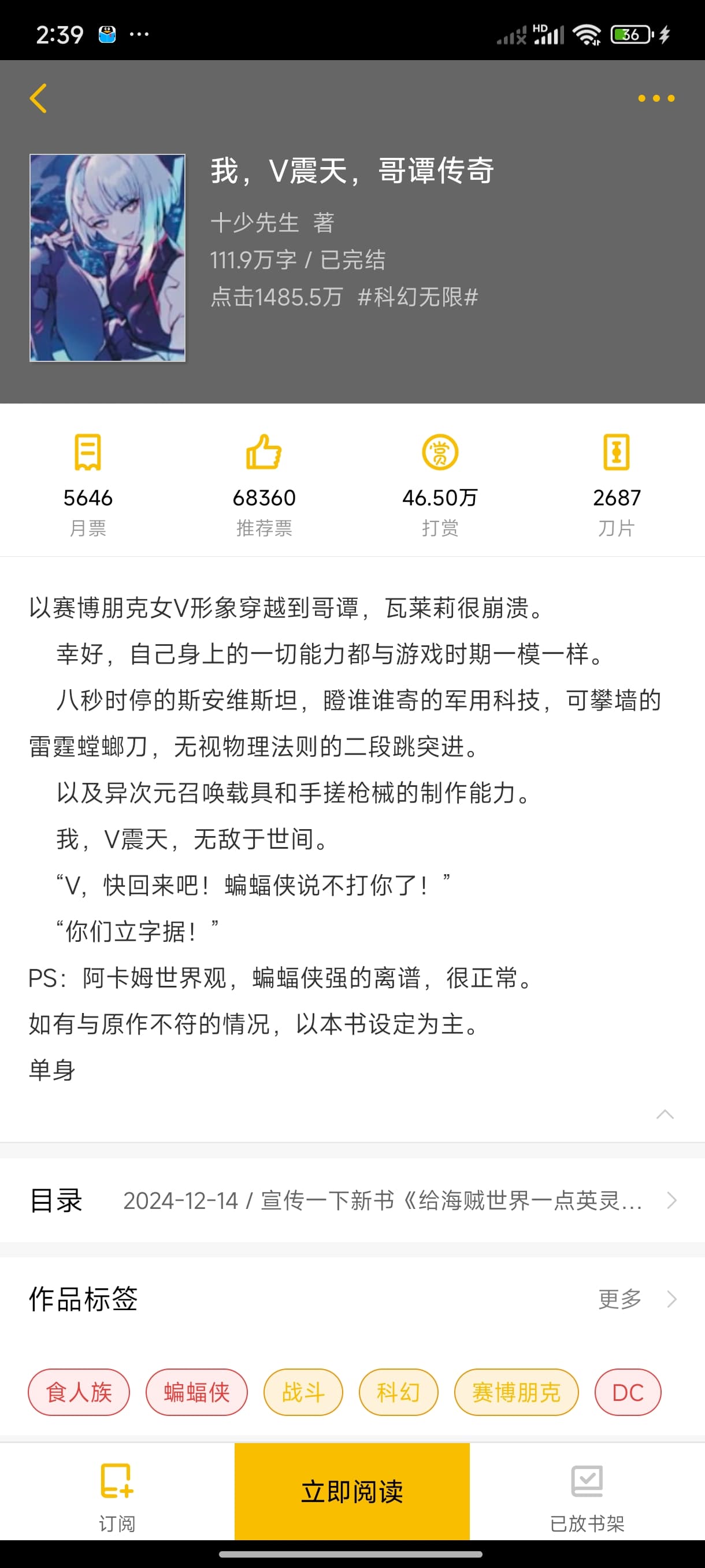
Task: Collapse the book synopsis
Action: [x=664, y=1114]
